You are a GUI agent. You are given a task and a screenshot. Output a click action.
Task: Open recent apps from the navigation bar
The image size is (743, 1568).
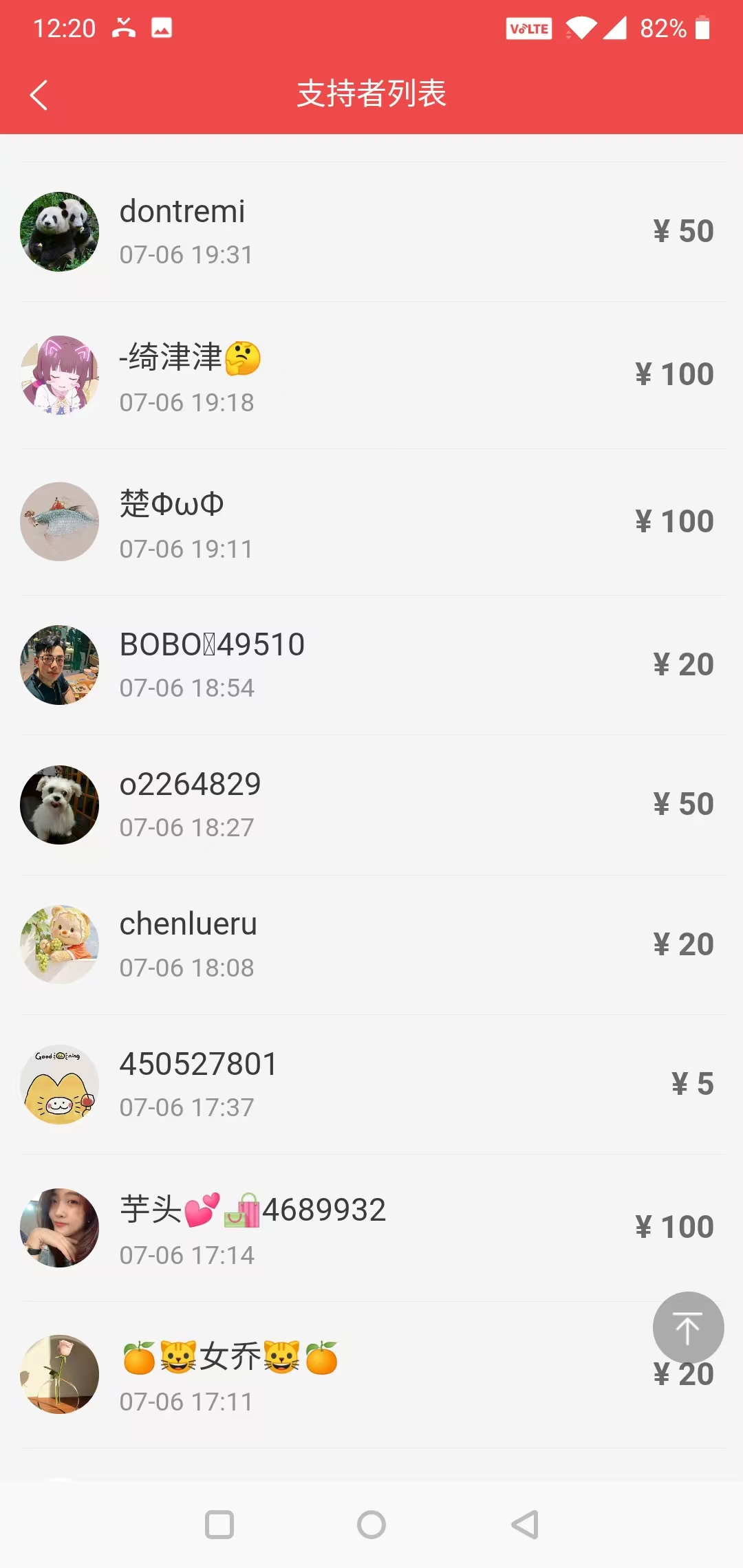(x=219, y=1525)
